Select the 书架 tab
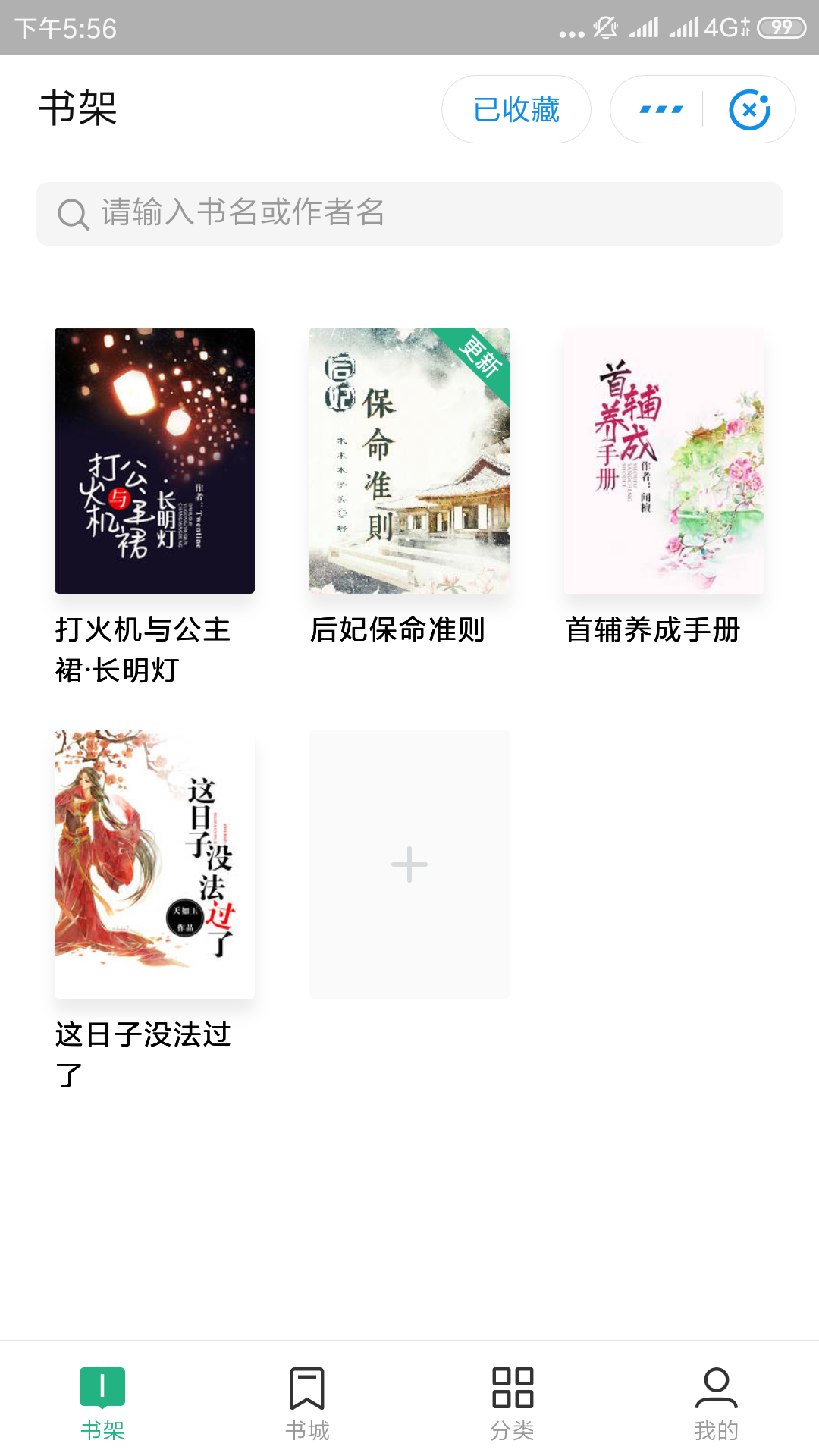 point(102,1403)
